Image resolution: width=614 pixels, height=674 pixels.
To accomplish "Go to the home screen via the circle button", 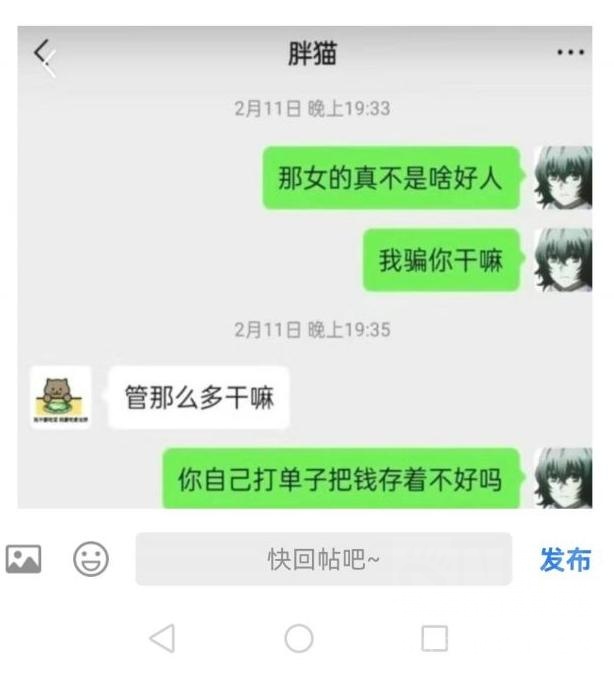I will point(298,638).
